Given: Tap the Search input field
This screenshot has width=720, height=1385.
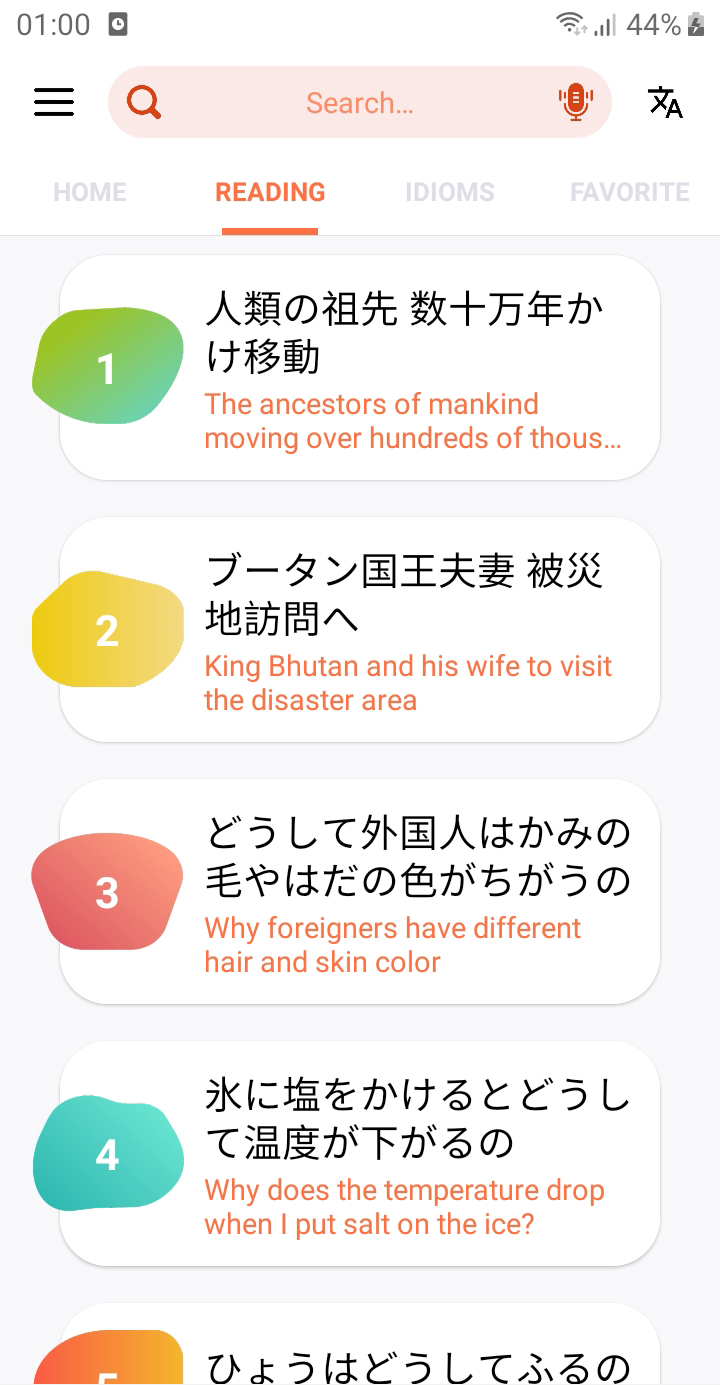Looking at the screenshot, I should tap(358, 101).
